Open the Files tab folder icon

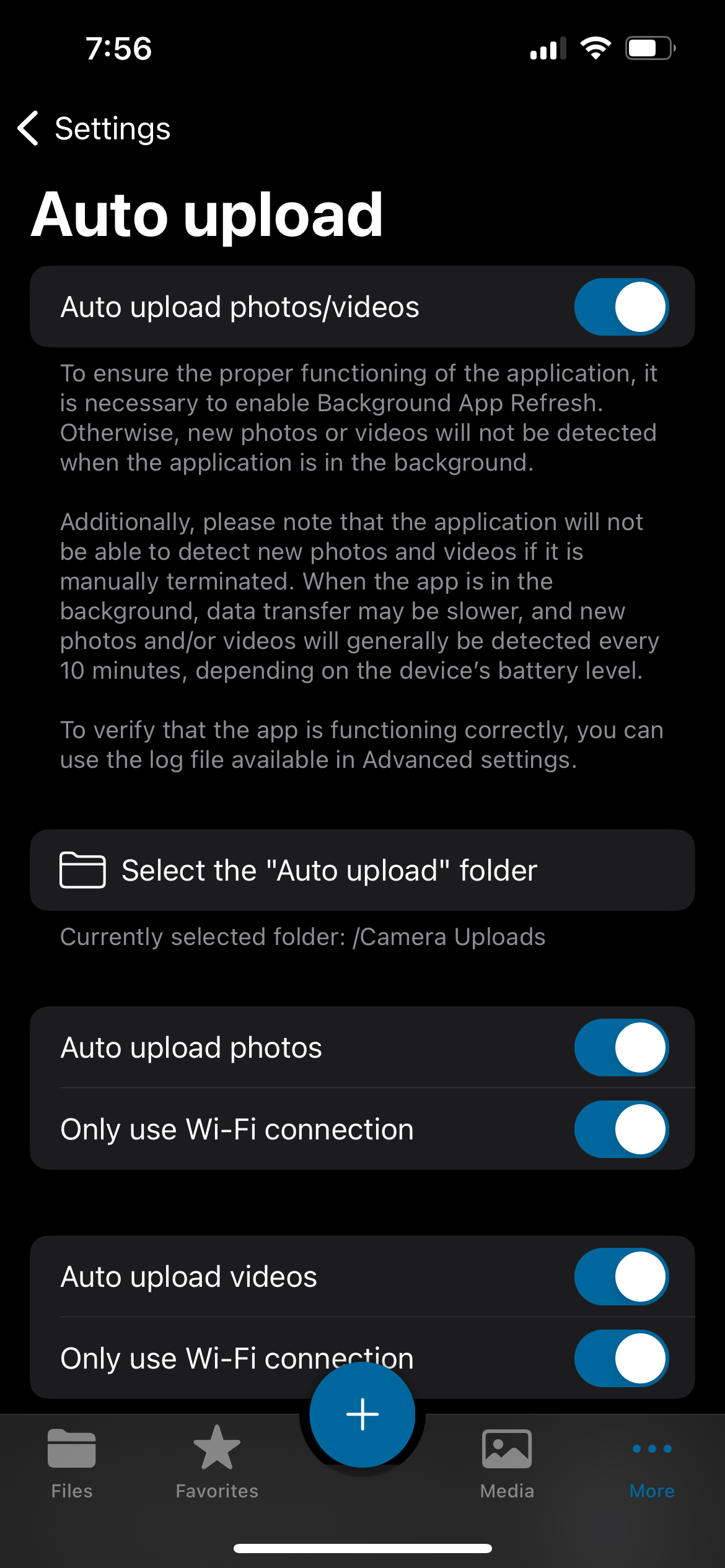coord(71,1449)
